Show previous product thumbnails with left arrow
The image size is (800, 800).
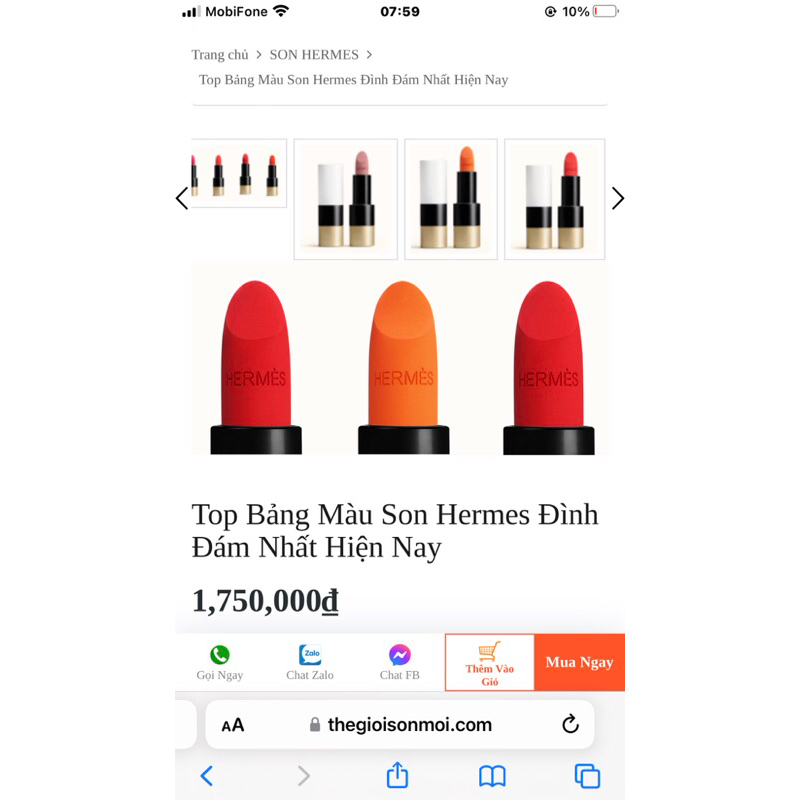[x=182, y=198]
